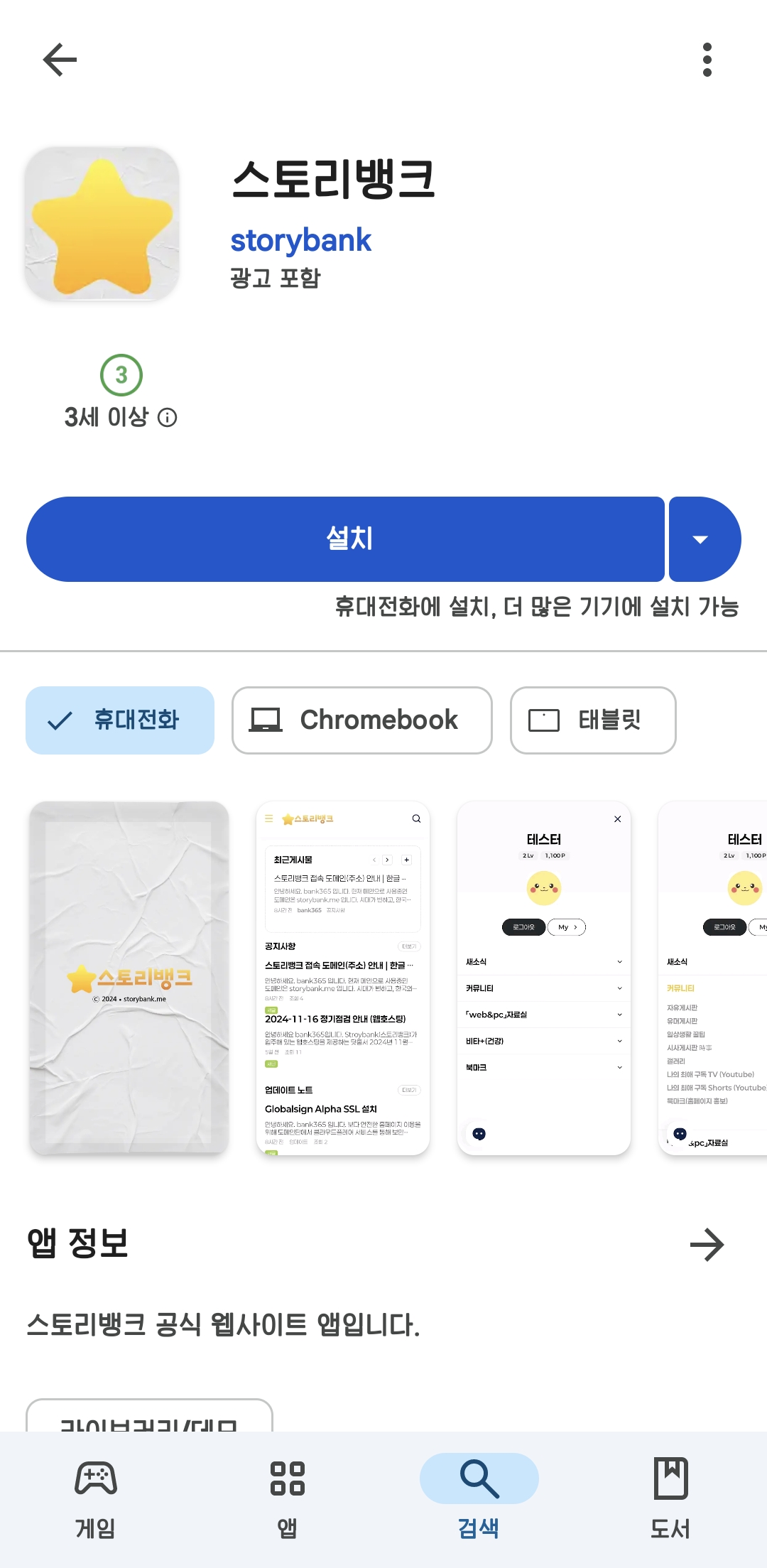Expand the install options dropdown arrow

(x=703, y=539)
